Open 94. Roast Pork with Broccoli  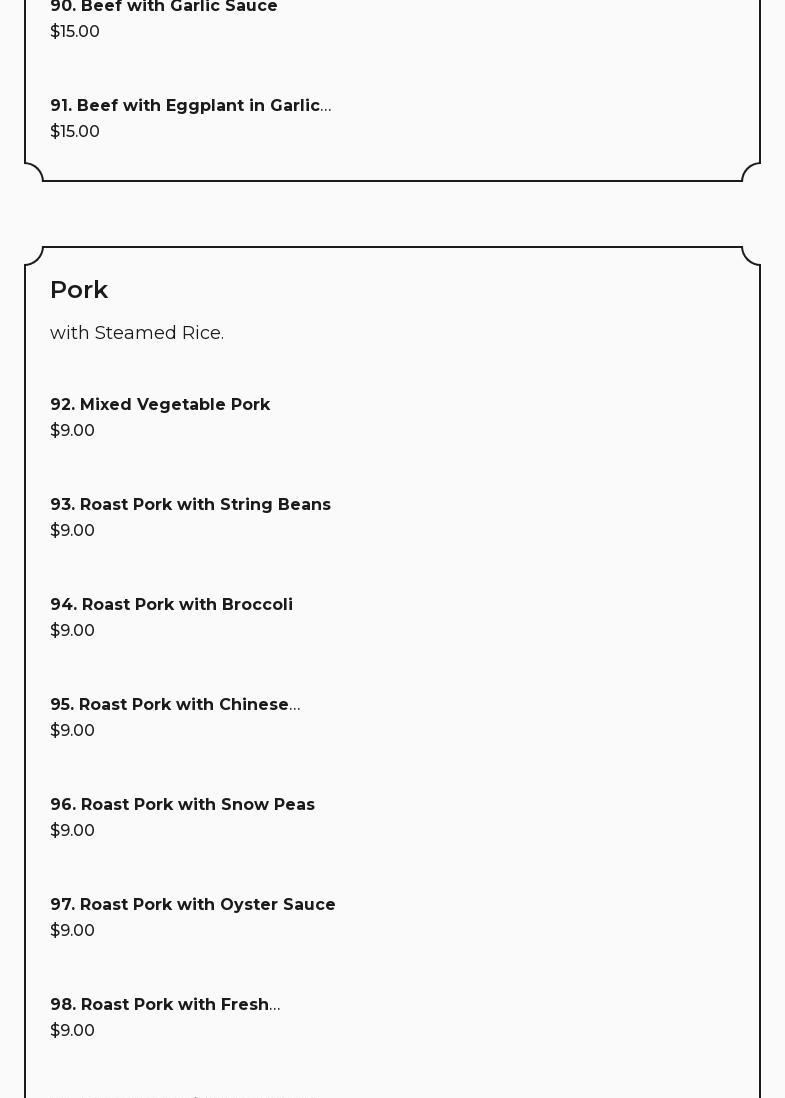point(171,605)
